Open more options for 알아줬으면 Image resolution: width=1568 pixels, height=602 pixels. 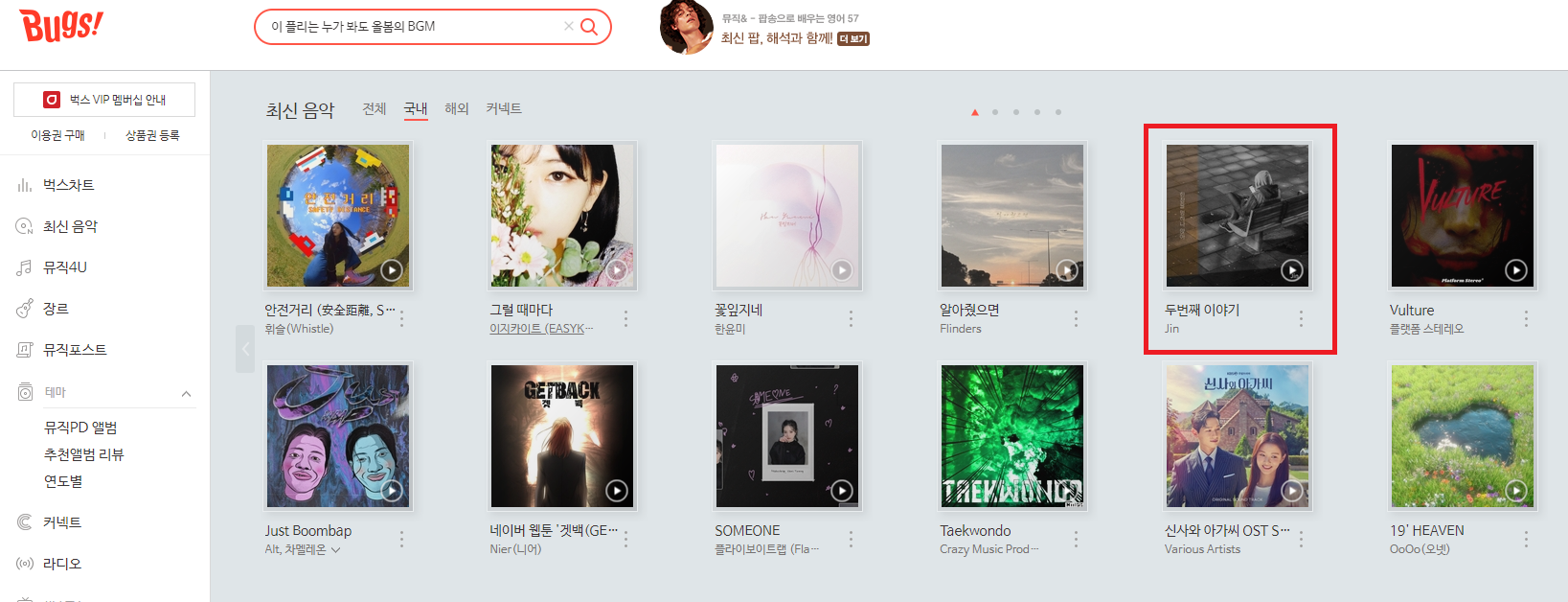1076,318
